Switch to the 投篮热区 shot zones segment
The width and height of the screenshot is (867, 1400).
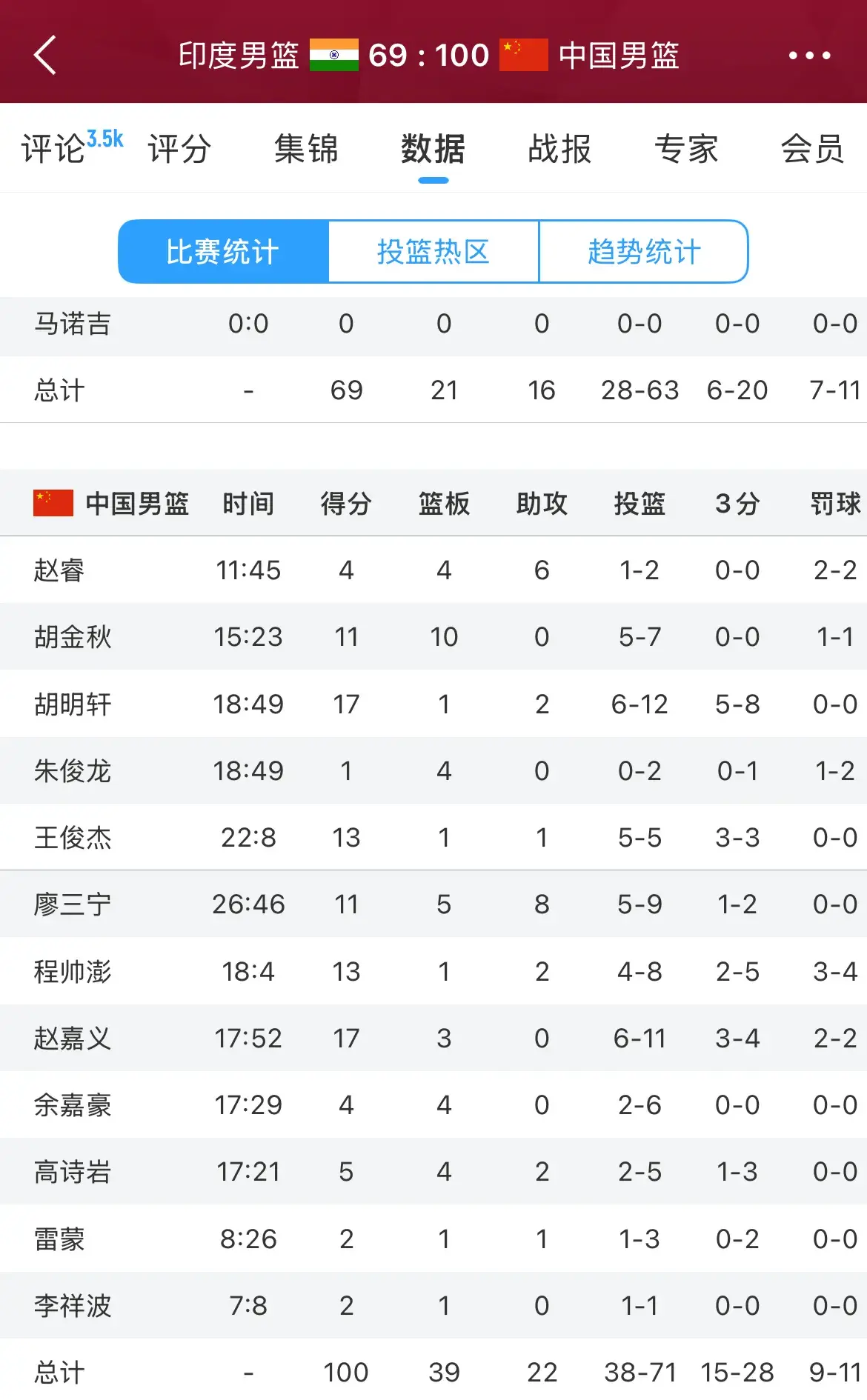pos(433,252)
